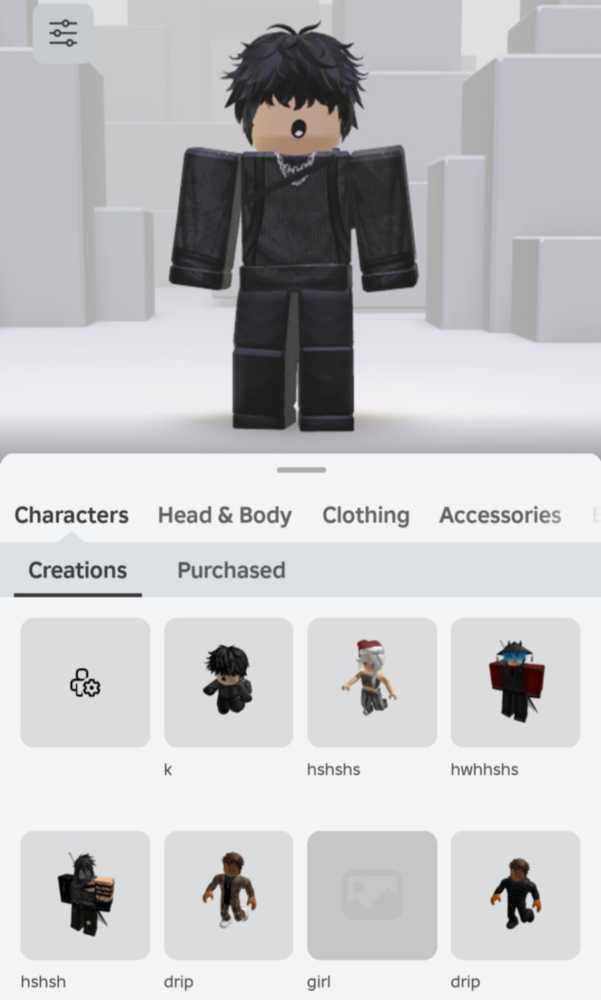The height and width of the screenshot is (1000, 601).
Task: Pick the girl outfit tile
Action: click(372, 895)
